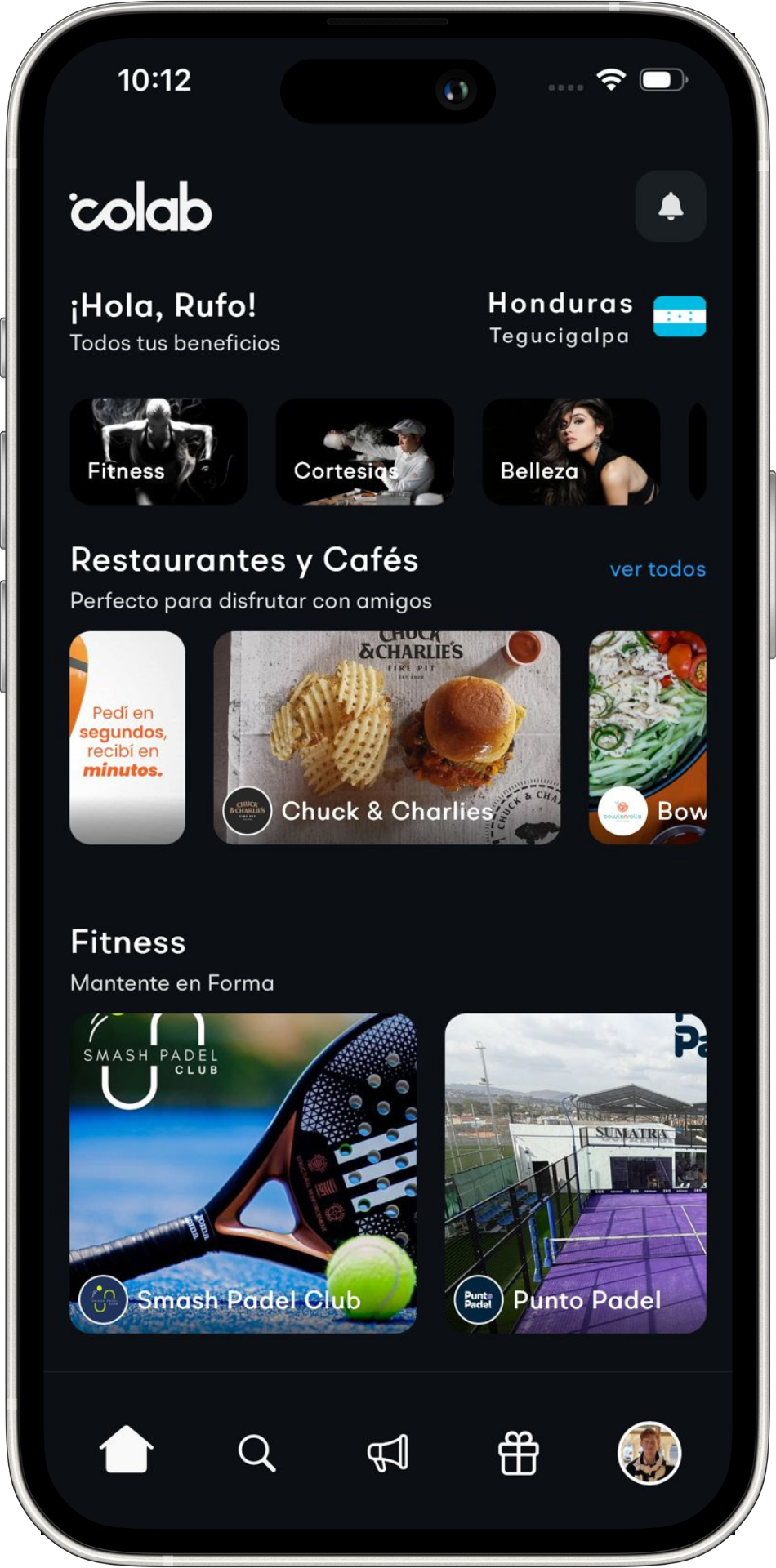This screenshot has height=1568, width=776.
Task: Go to the home tab
Action: 126,1450
